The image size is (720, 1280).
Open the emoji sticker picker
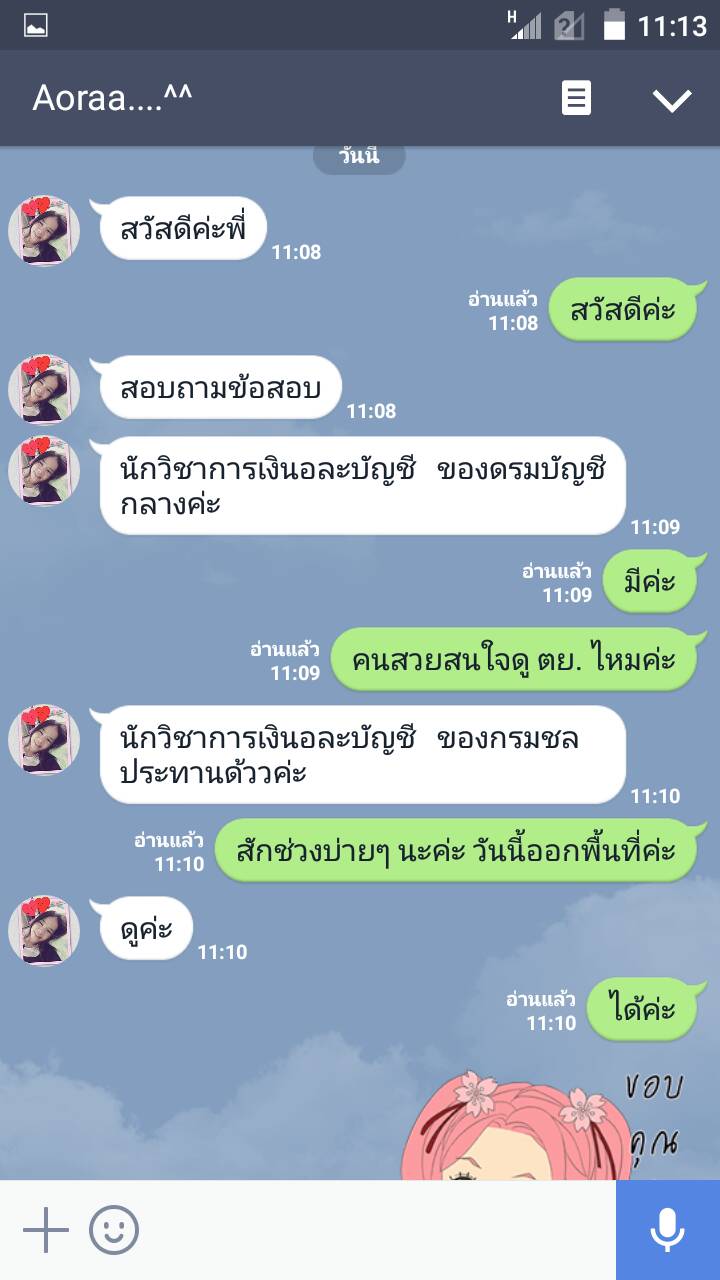[x=114, y=1230]
